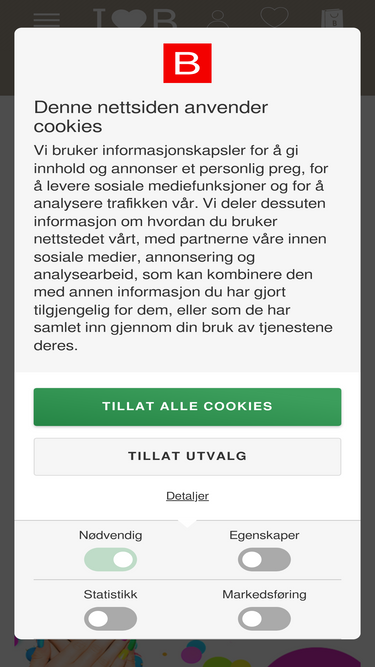This screenshot has width=375, height=667.
Task: Accept all cookies with Tillat alle cookies
Action: tap(187, 407)
